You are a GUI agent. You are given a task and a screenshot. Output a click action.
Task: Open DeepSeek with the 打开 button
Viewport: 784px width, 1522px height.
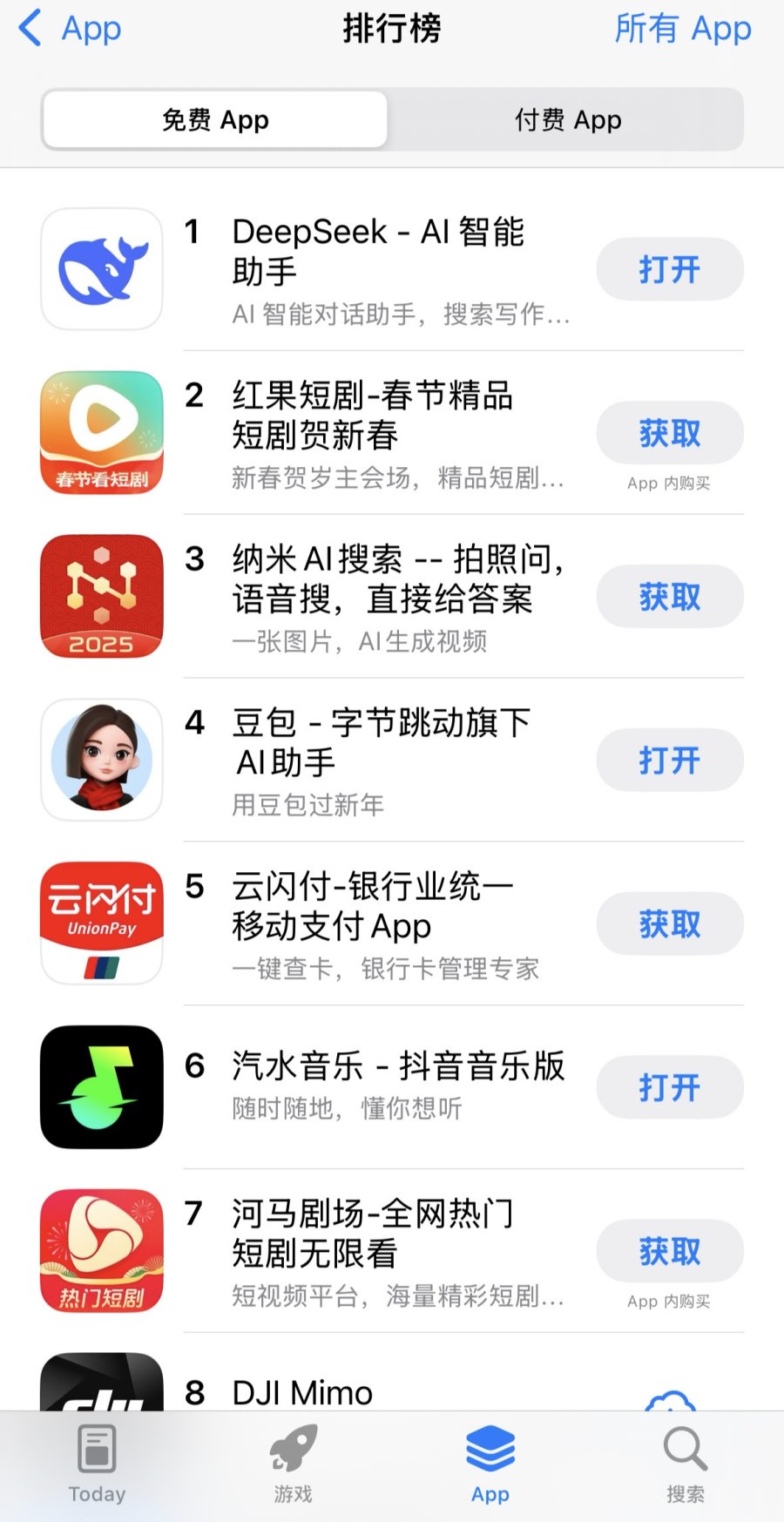[x=669, y=269]
